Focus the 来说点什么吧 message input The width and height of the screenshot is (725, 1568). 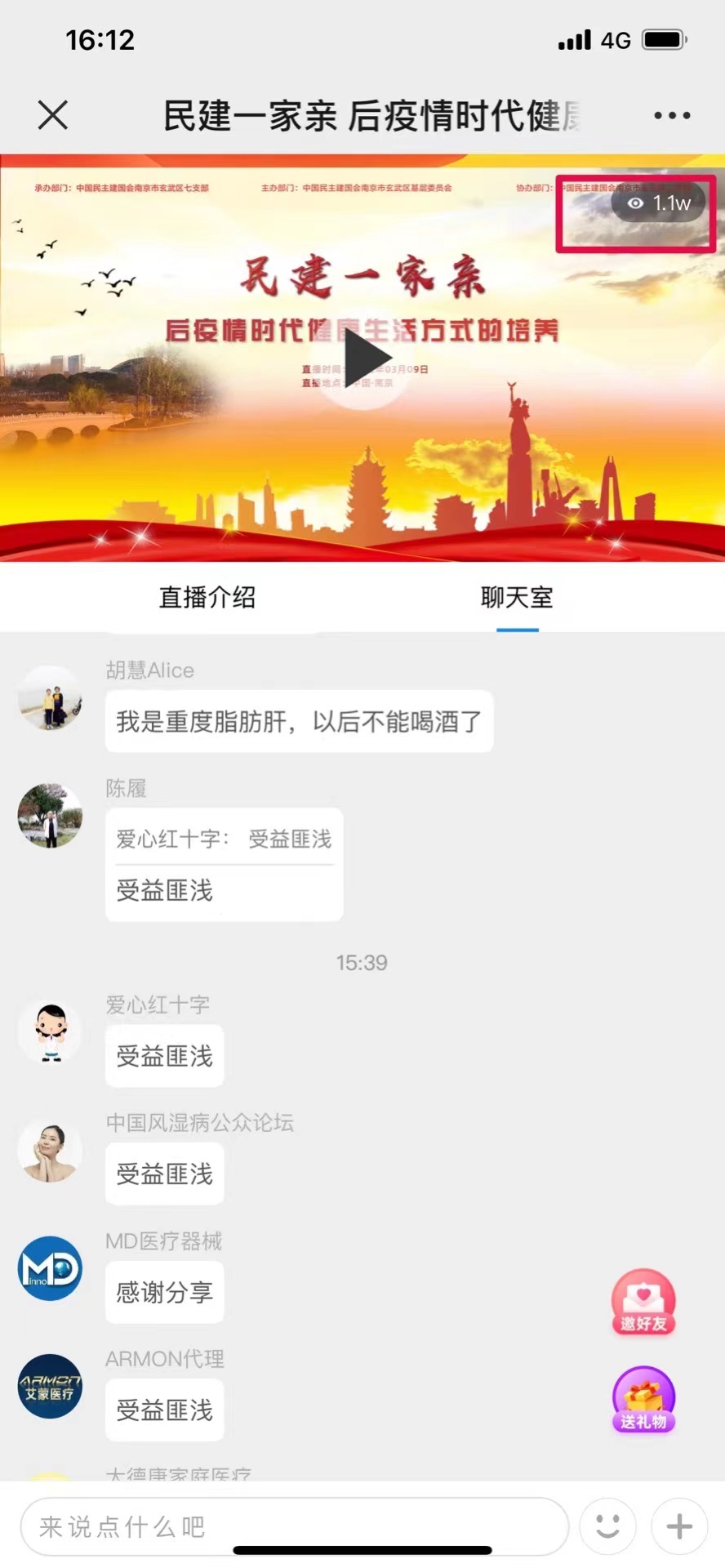tap(294, 1526)
